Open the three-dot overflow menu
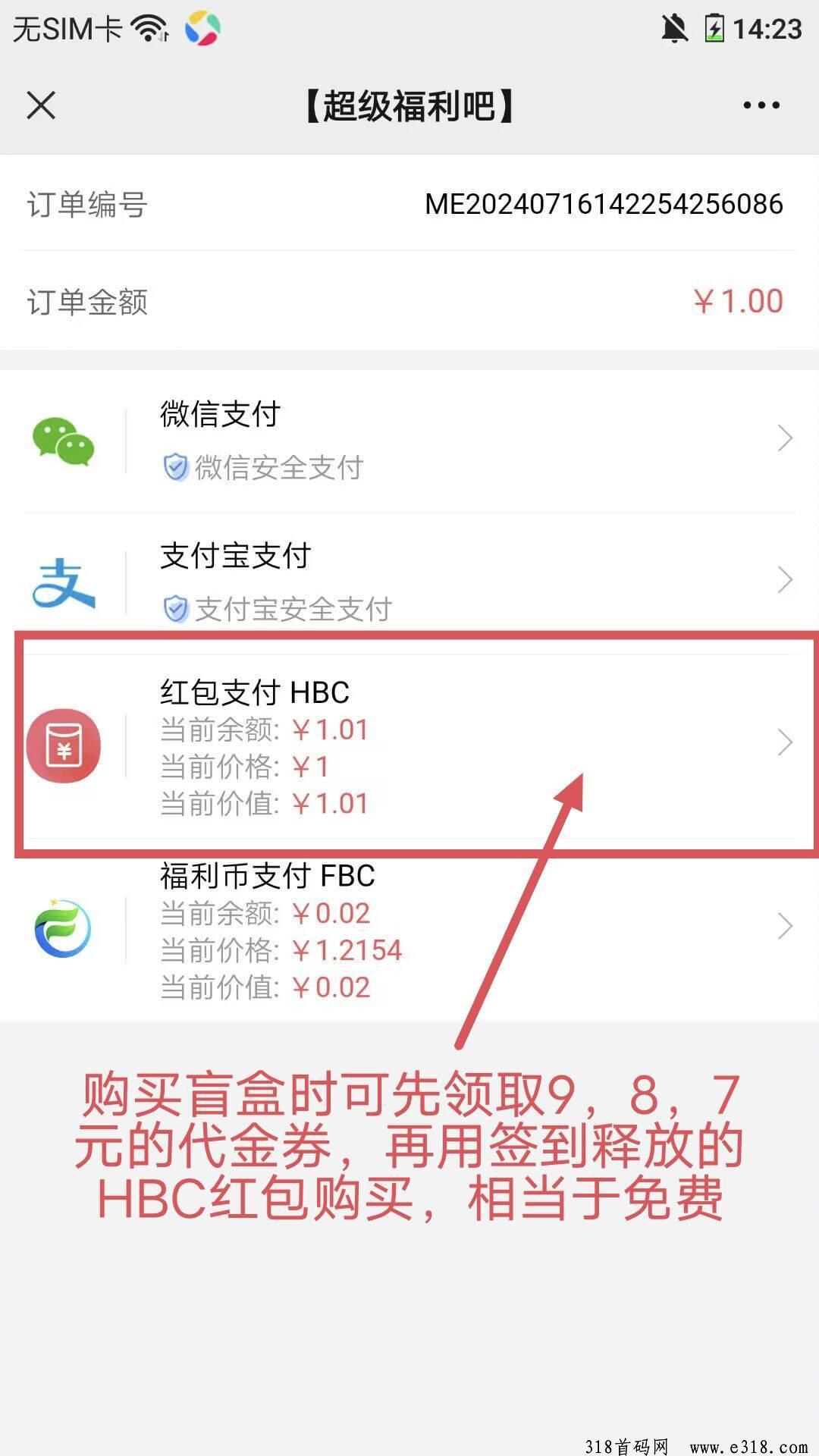819x1456 pixels. [x=761, y=105]
